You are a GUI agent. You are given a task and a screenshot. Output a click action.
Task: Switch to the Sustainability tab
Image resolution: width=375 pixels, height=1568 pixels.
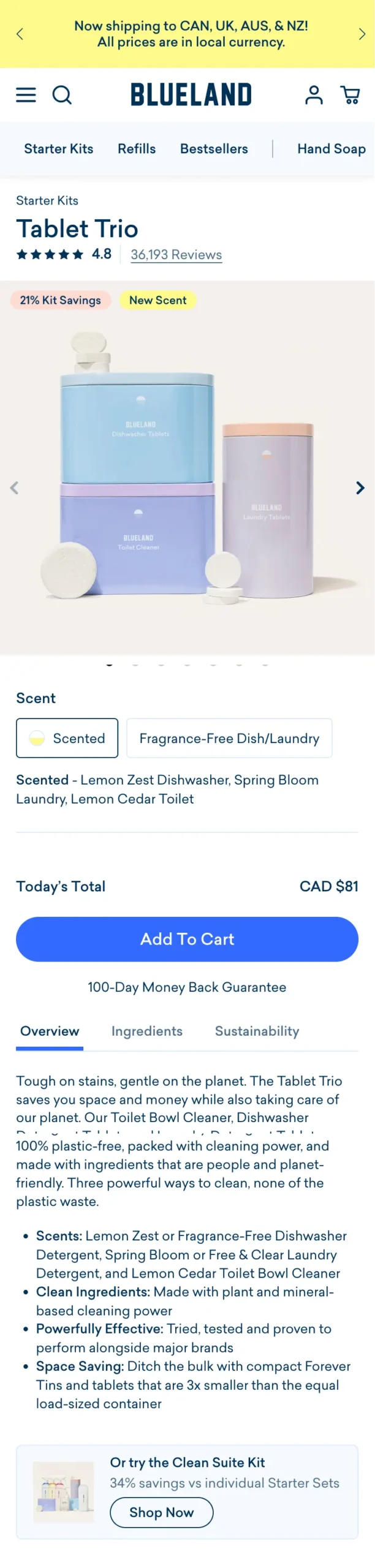tap(257, 1031)
